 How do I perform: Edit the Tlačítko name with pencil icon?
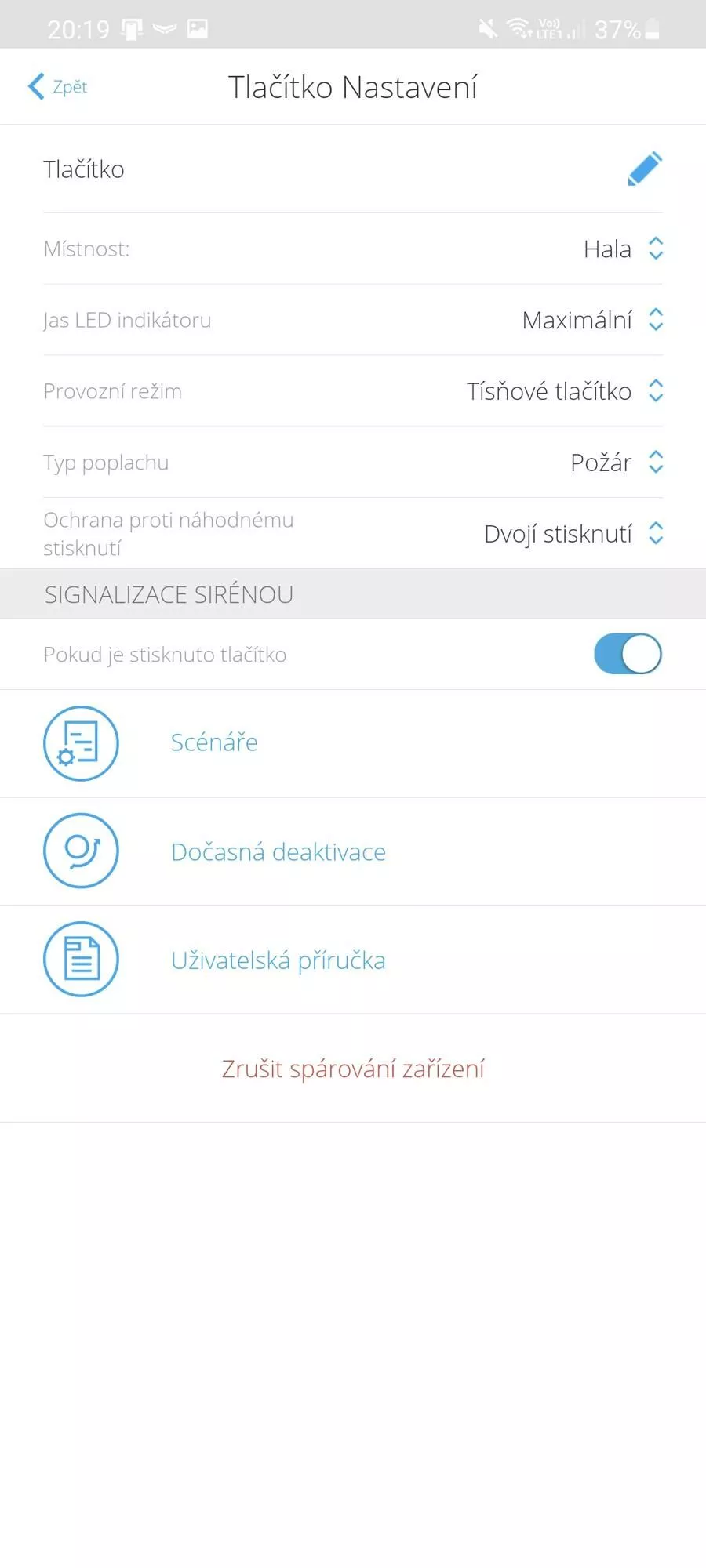coord(645,169)
